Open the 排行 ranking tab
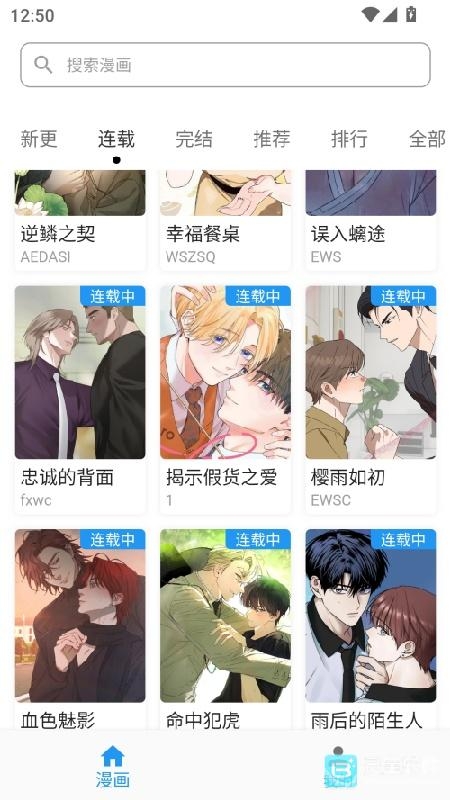Viewport: 450px width, 800px height. 349,139
